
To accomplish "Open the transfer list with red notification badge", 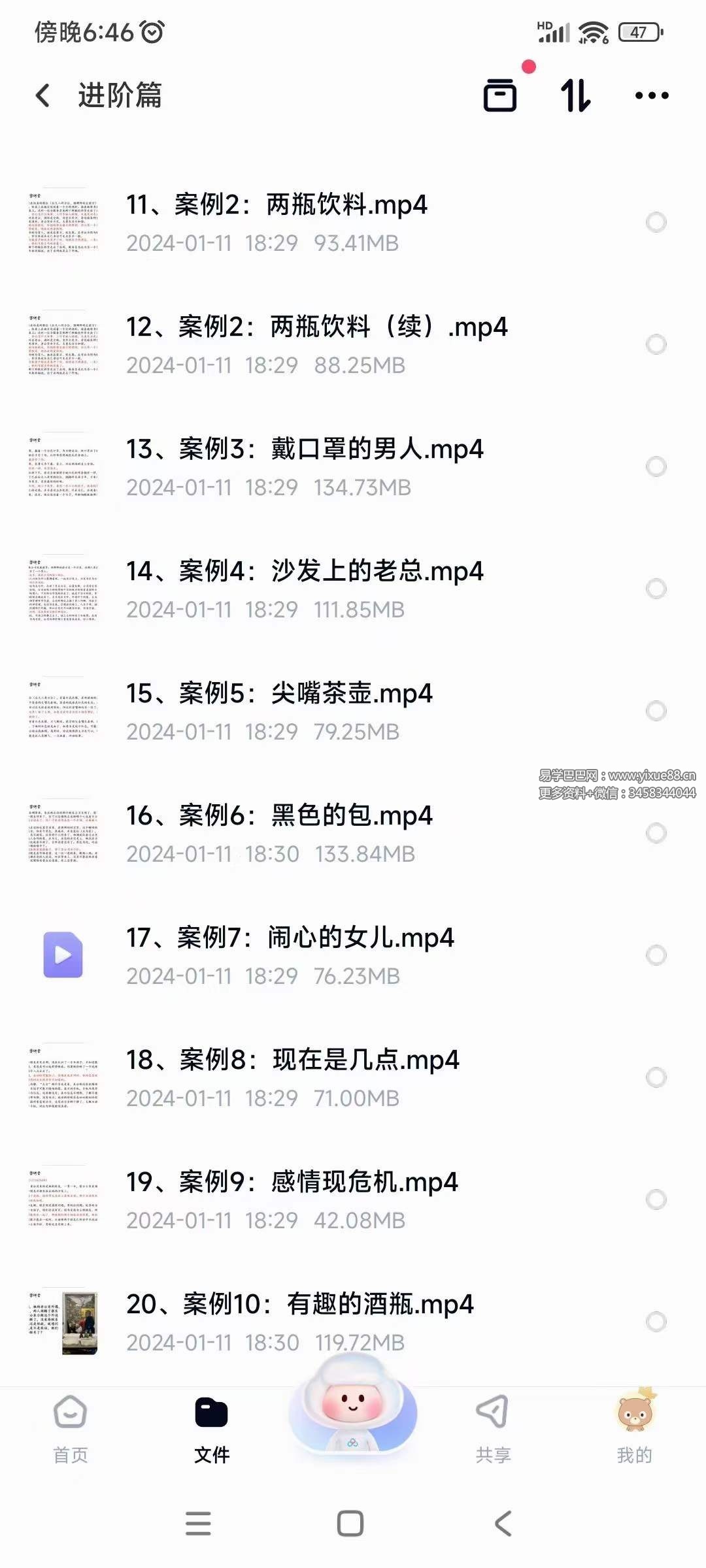I will [x=501, y=95].
